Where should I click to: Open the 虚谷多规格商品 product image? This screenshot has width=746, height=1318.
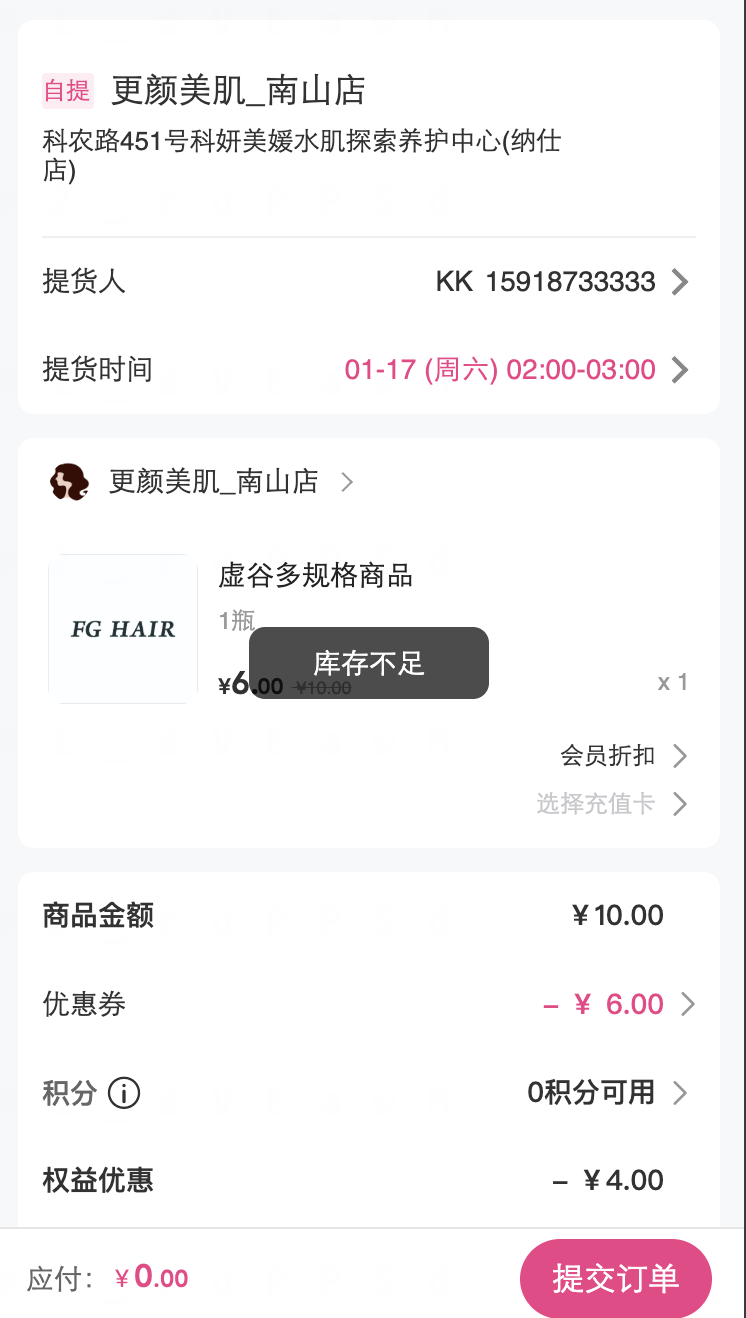point(123,629)
